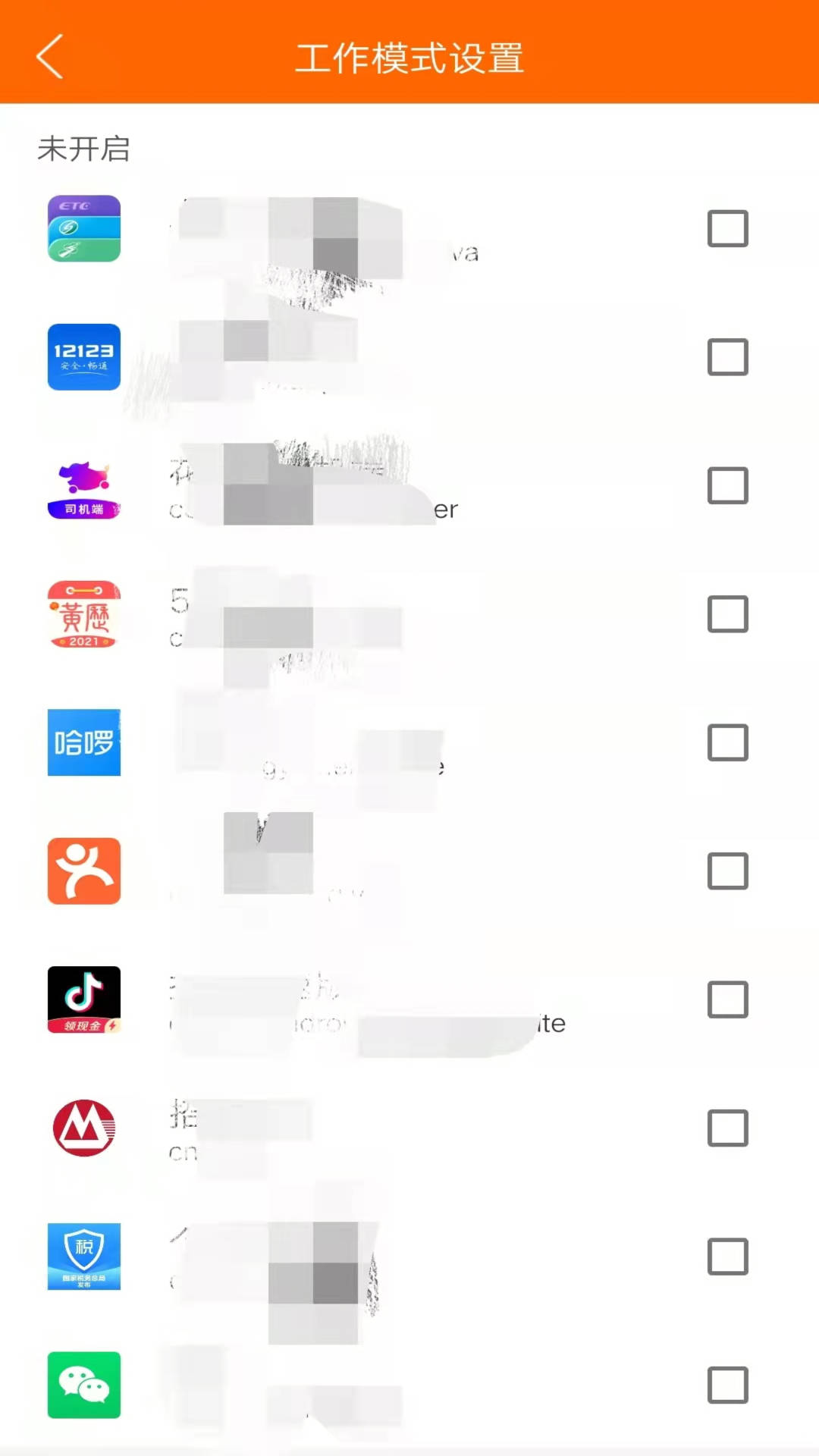Toggle the checkbox for 招商银行
The width and height of the screenshot is (819, 1456).
click(x=727, y=1128)
